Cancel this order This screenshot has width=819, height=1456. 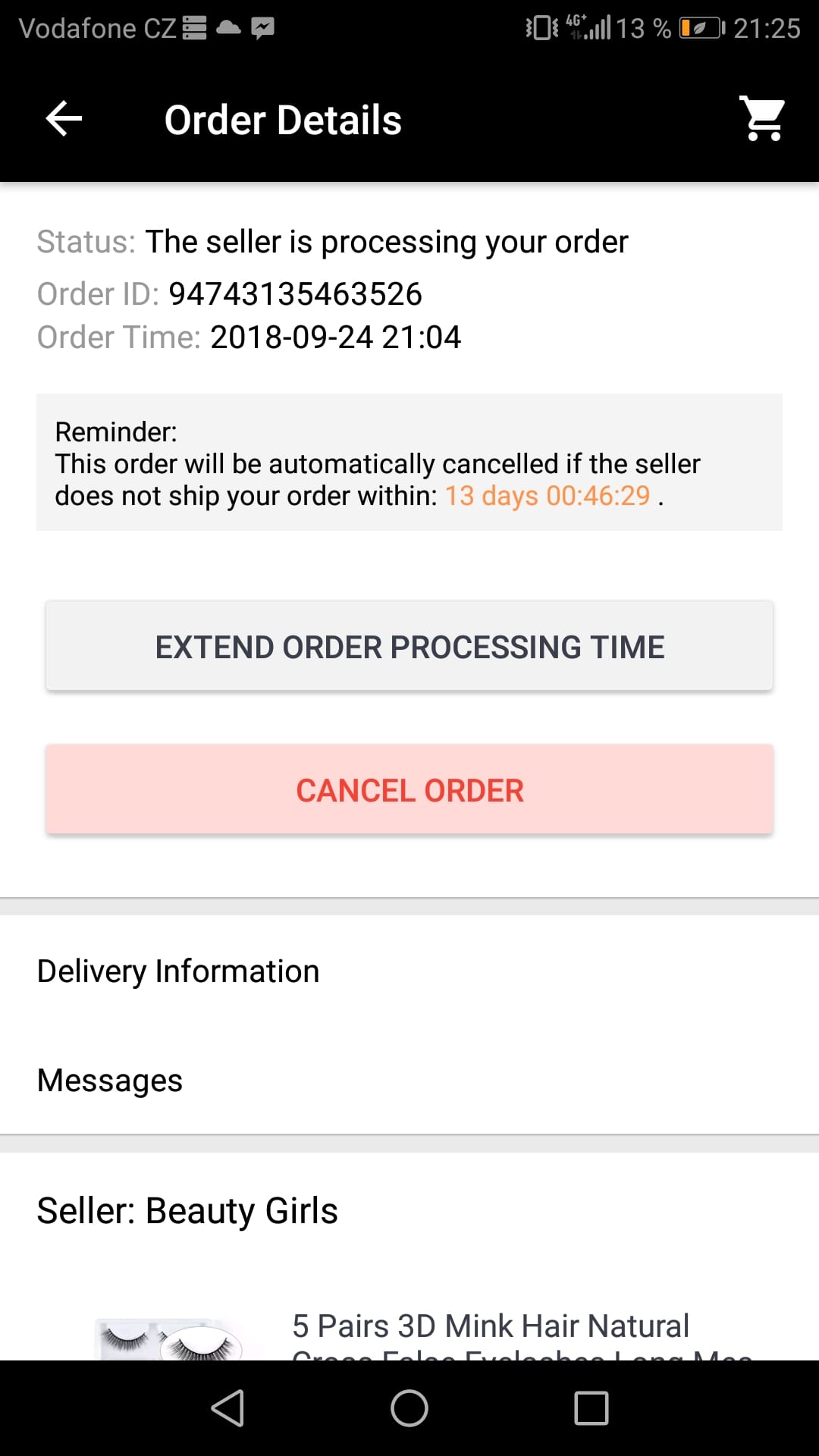coord(409,789)
